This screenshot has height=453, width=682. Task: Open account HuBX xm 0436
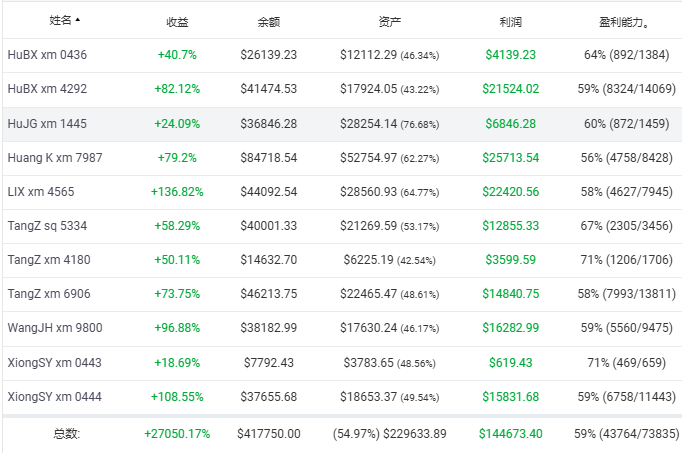[x=47, y=55]
